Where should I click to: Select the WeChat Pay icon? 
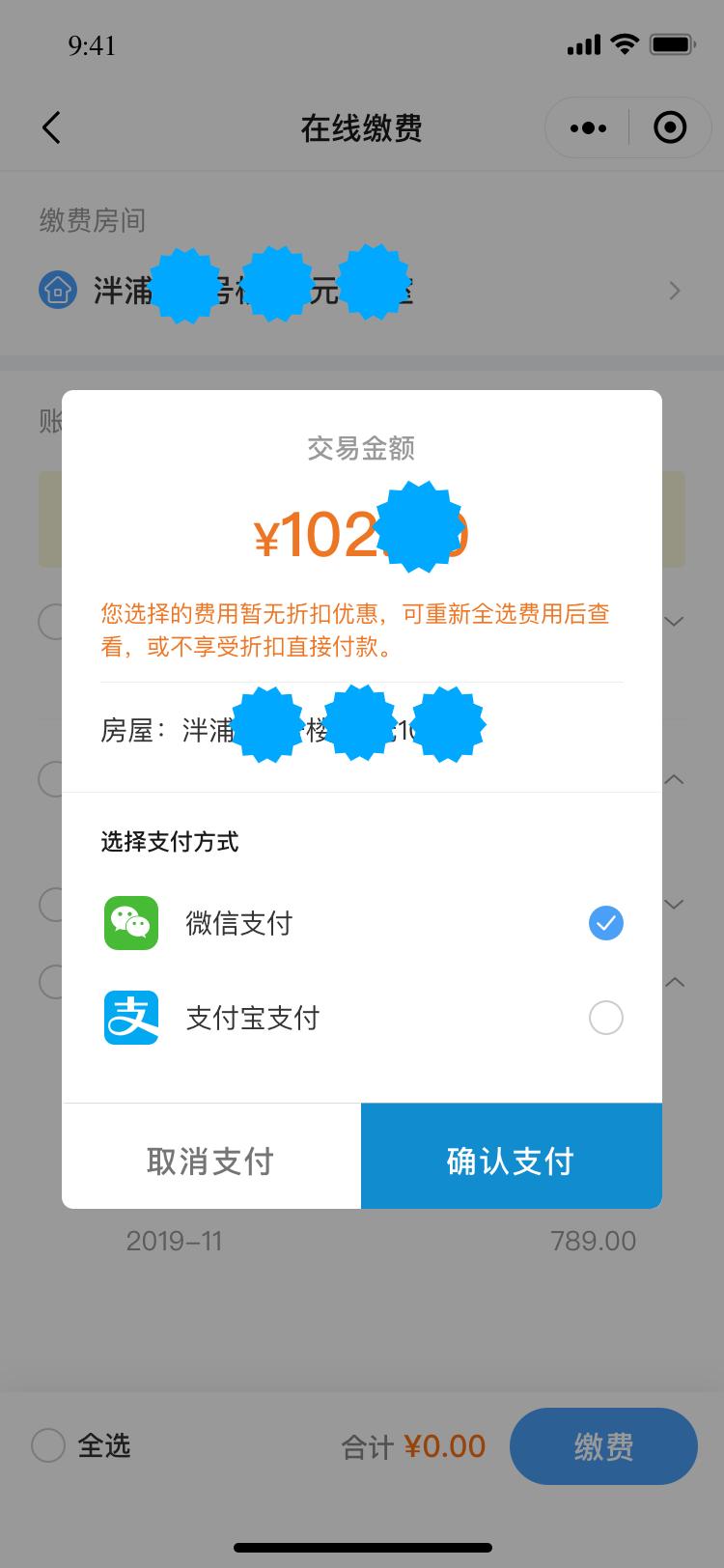tap(131, 923)
